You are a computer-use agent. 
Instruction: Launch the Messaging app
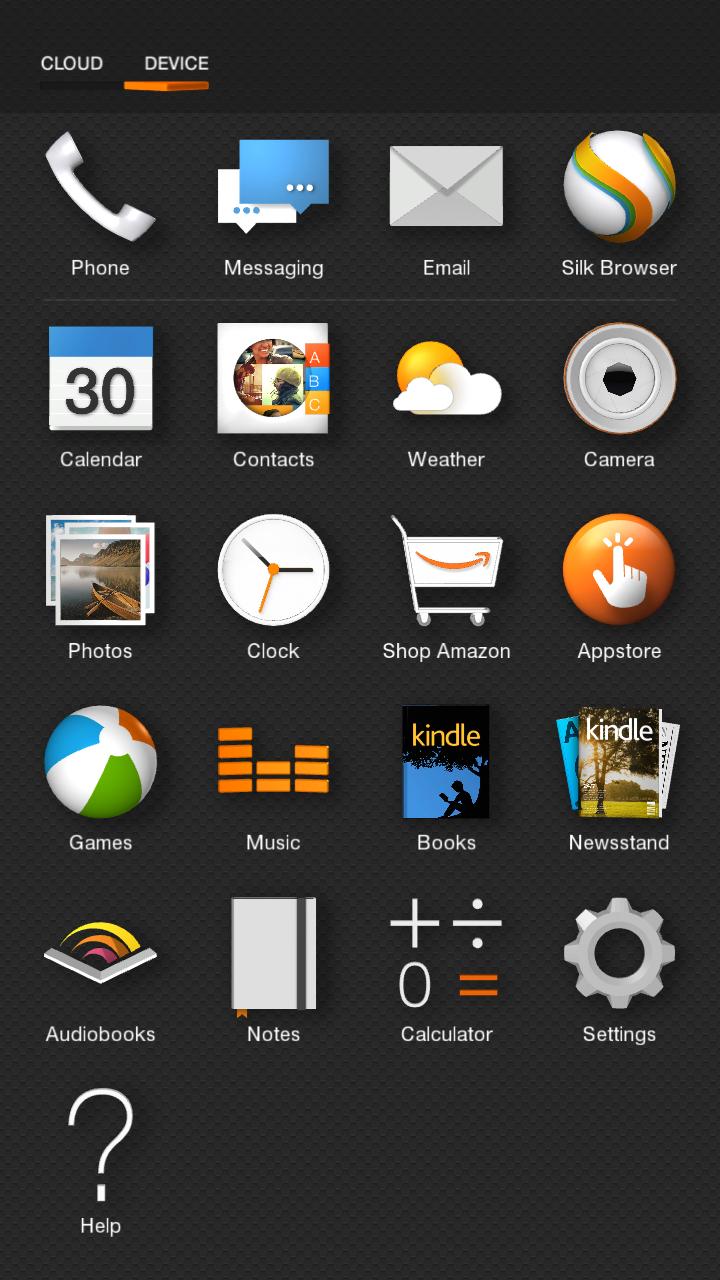(273, 188)
